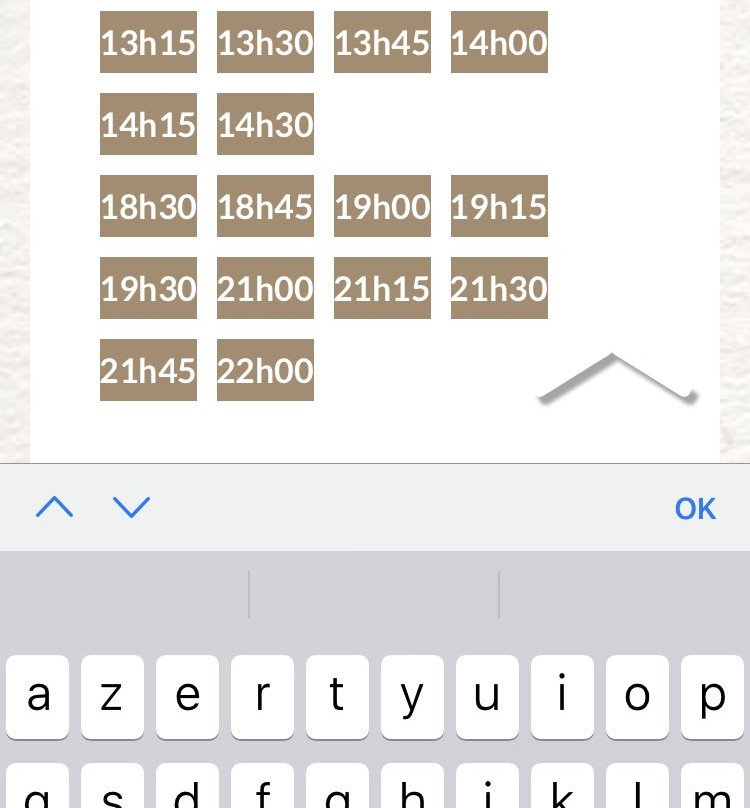Select the 22h00 time slot
Image resolution: width=750 pixels, height=808 pixels.
click(x=265, y=370)
